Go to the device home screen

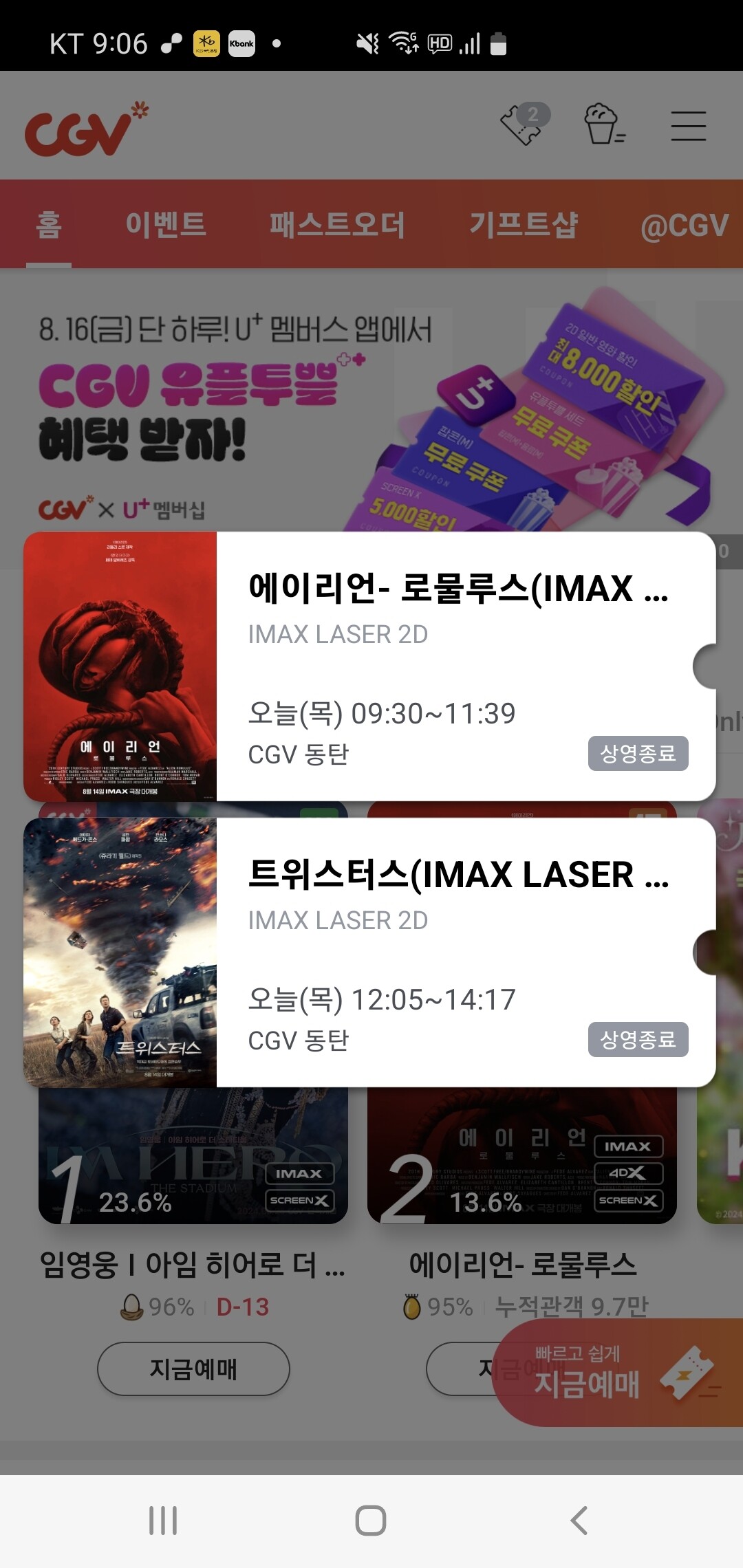(x=371, y=1520)
